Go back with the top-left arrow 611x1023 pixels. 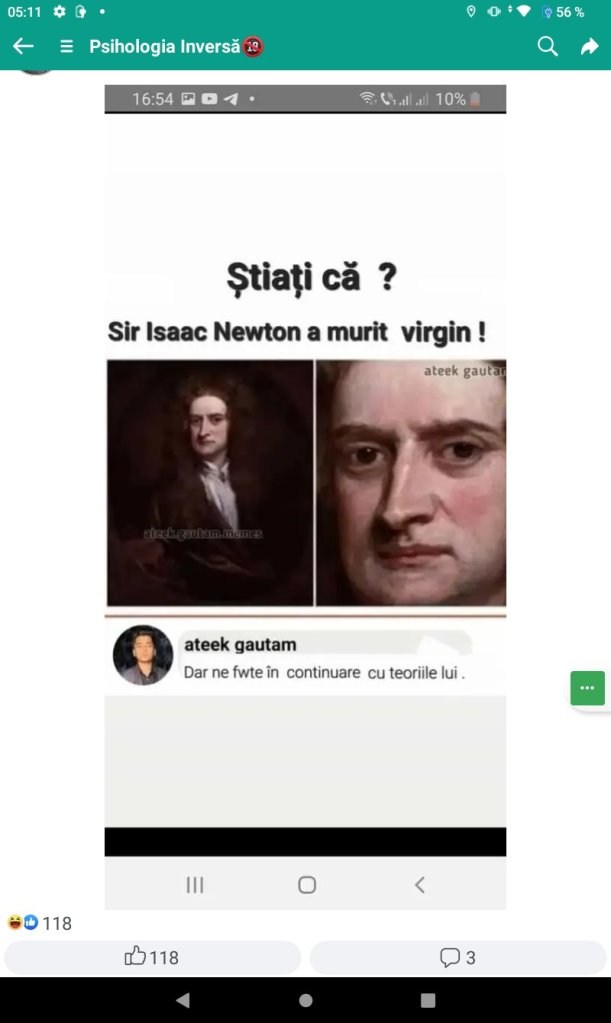point(23,46)
